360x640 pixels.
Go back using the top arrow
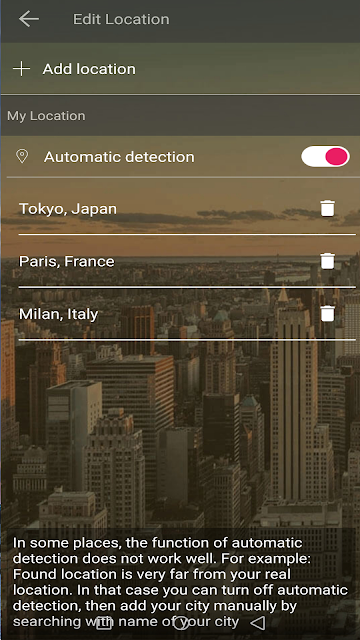[x=29, y=19]
